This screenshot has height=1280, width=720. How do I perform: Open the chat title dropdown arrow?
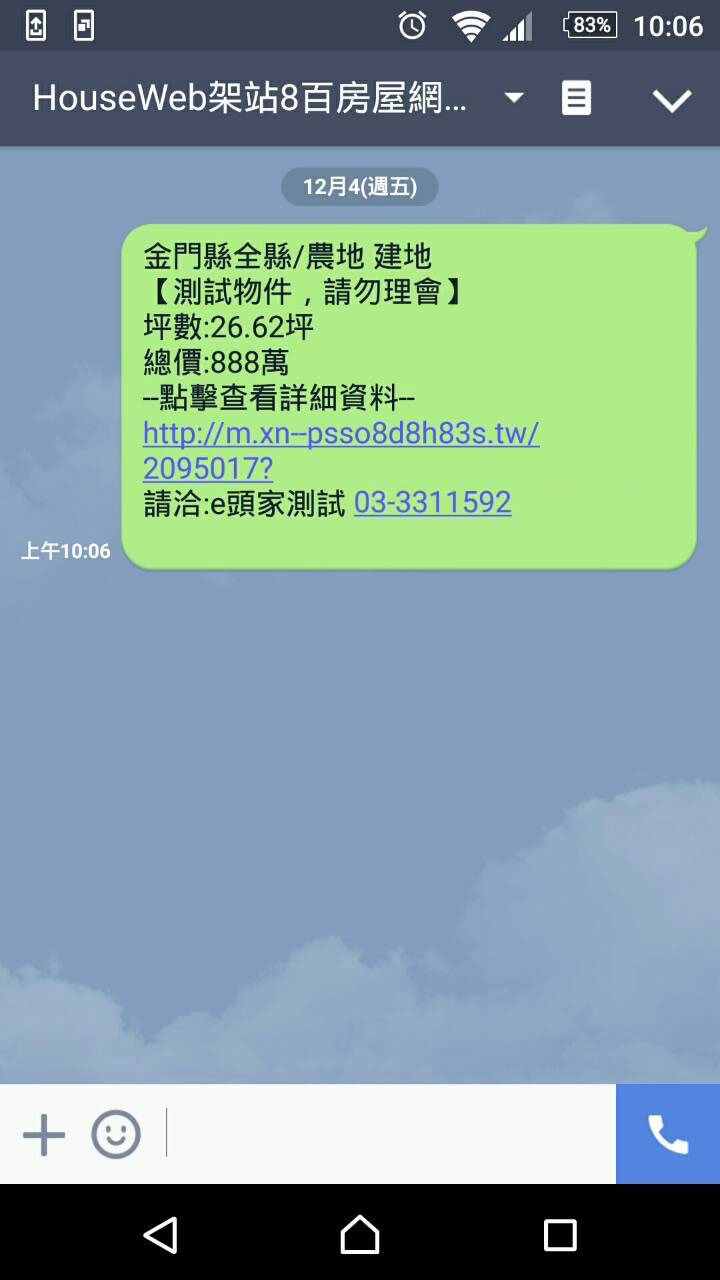coord(513,98)
